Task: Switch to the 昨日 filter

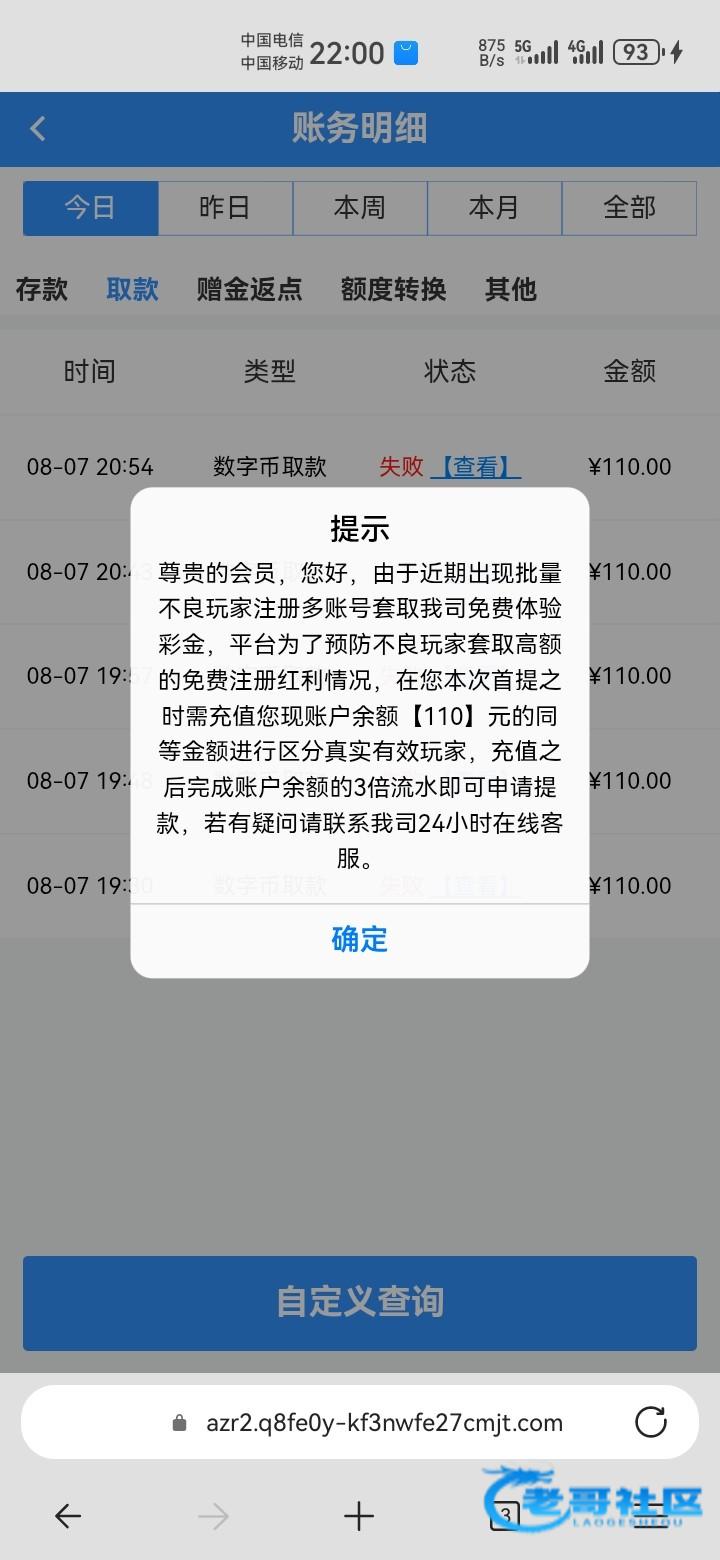Action: (225, 208)
